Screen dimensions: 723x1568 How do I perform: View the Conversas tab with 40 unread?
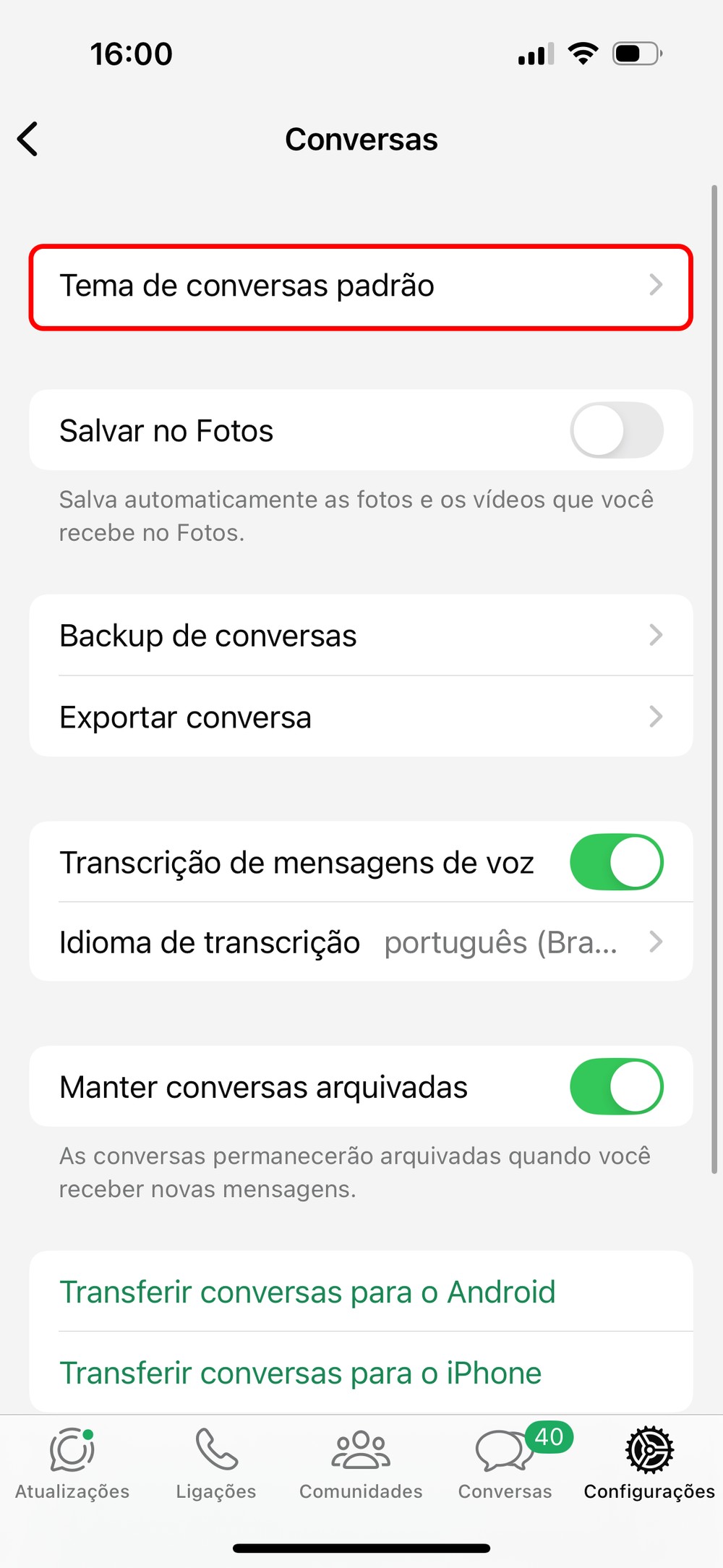(x=505, y=1464)
